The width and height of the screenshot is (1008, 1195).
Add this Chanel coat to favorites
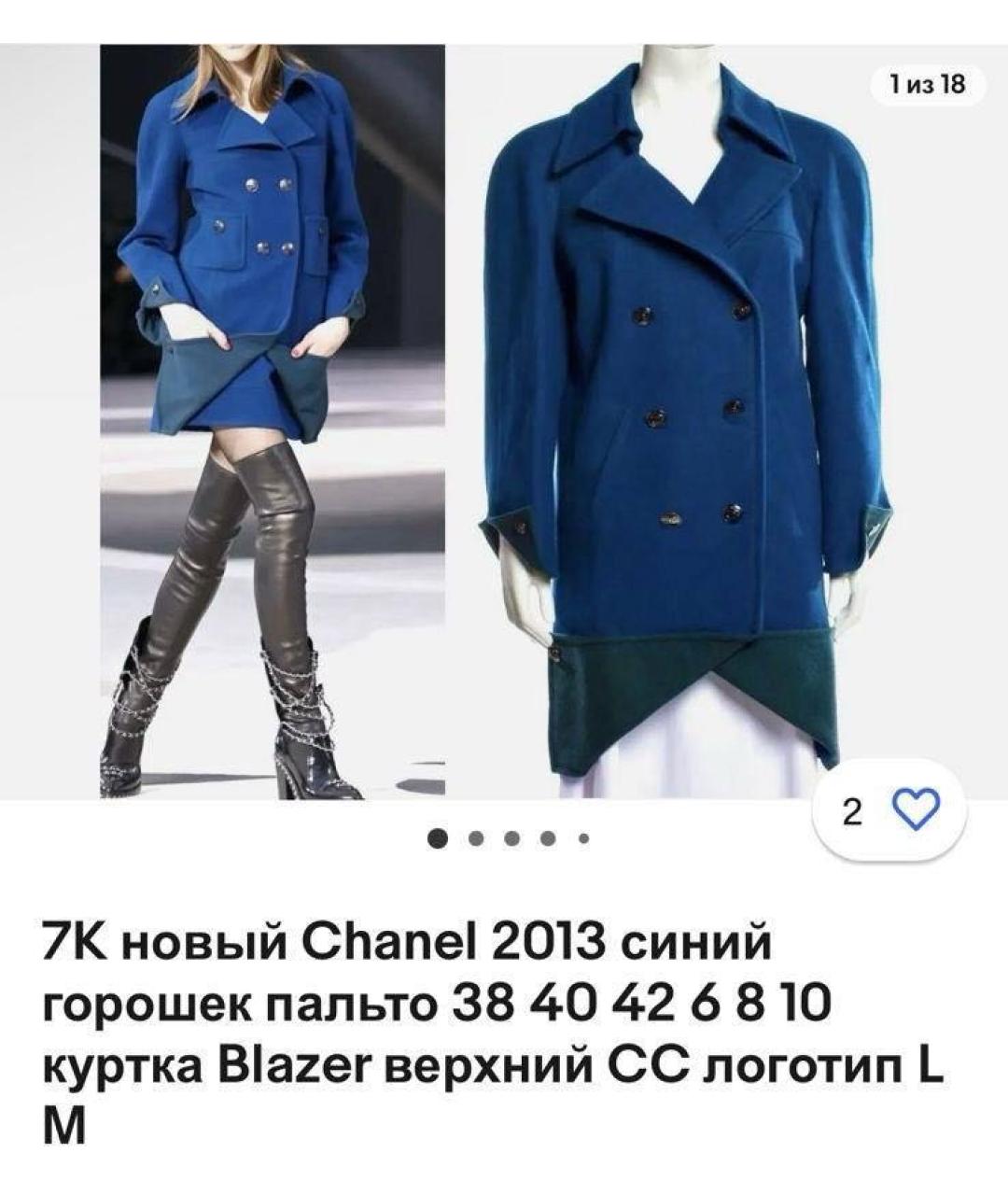pos(915,812)
